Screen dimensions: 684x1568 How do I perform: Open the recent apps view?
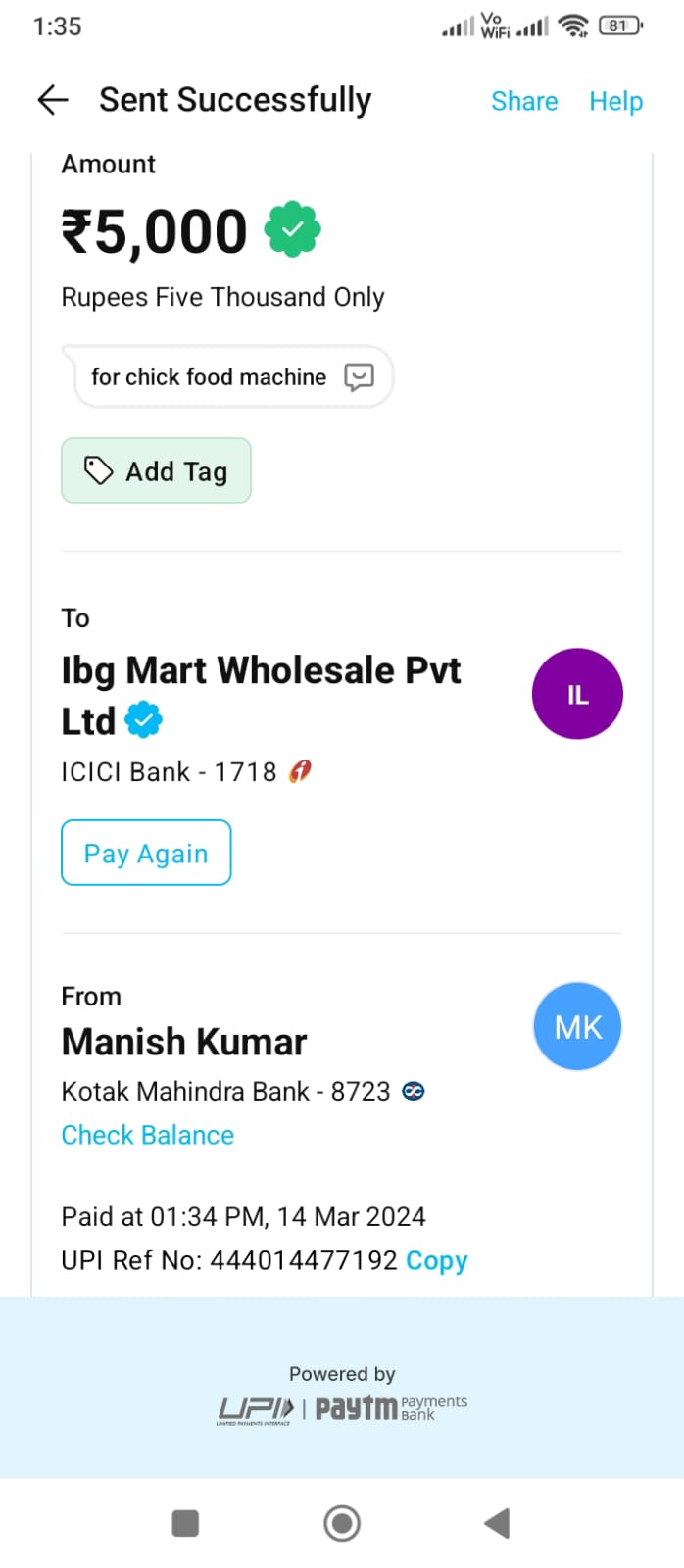[185, 1523]
